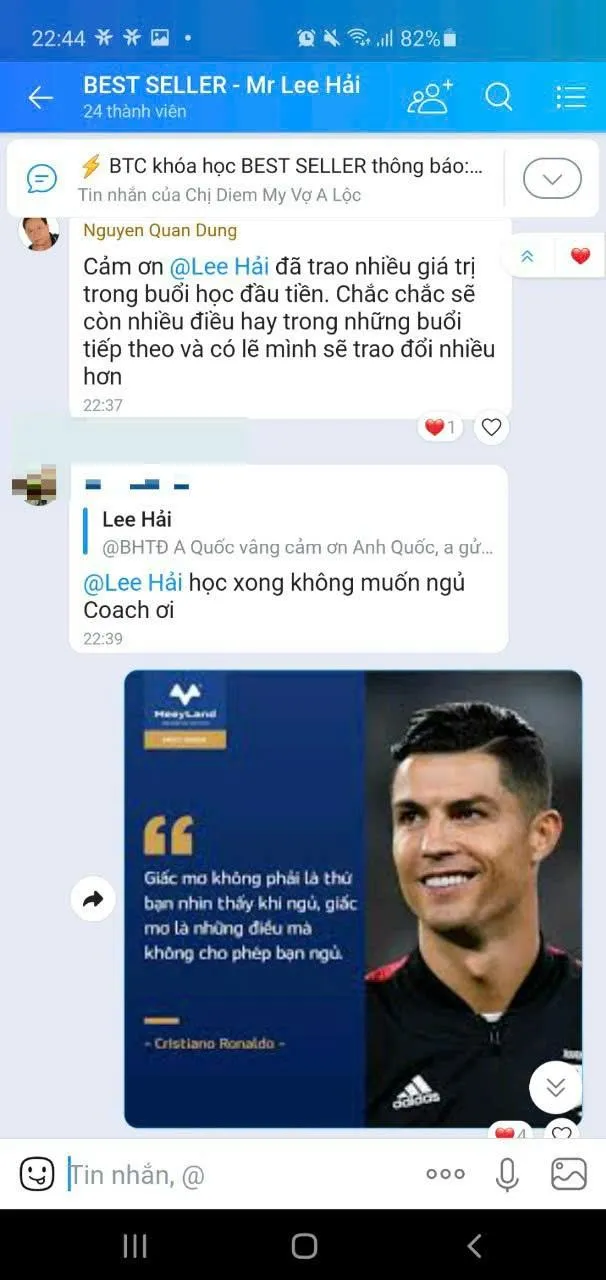Like Nguyen Quan Dung's message with heart
Image resolution: width=606 pixels, height=1280 pixels.
click(491, 428)
